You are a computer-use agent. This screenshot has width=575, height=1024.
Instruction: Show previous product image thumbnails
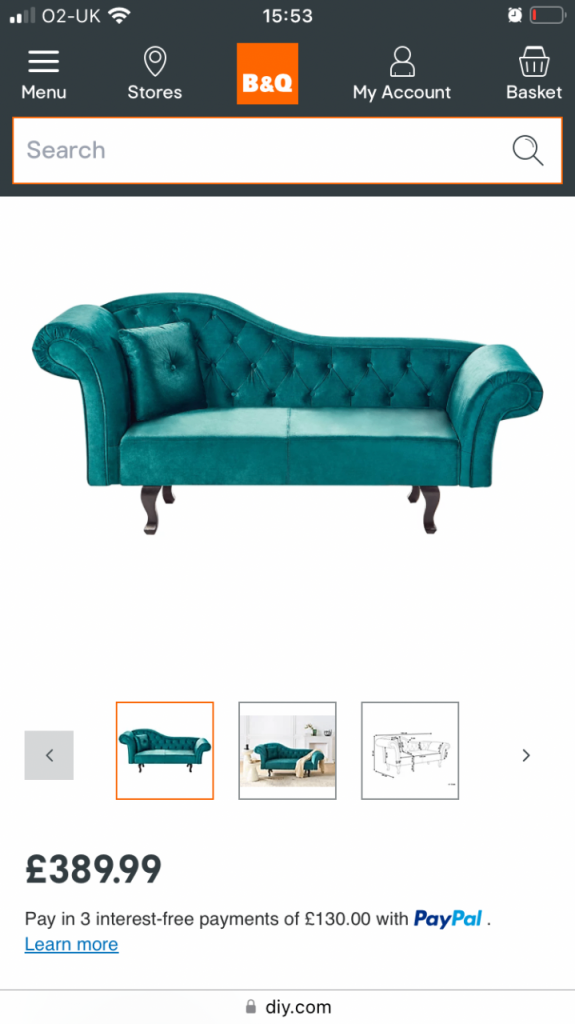point(49,755)
